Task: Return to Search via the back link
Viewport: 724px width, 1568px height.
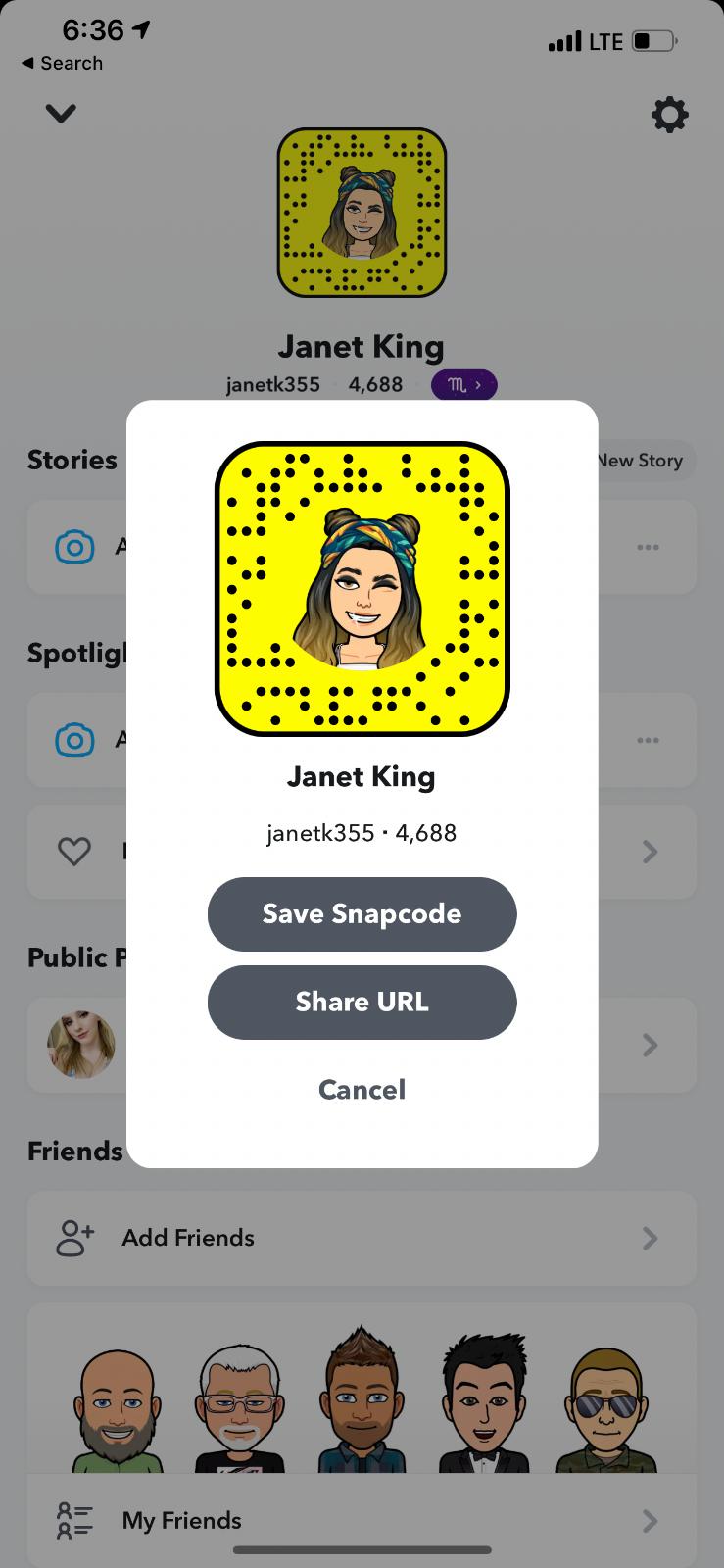Action: coord(62,63)
